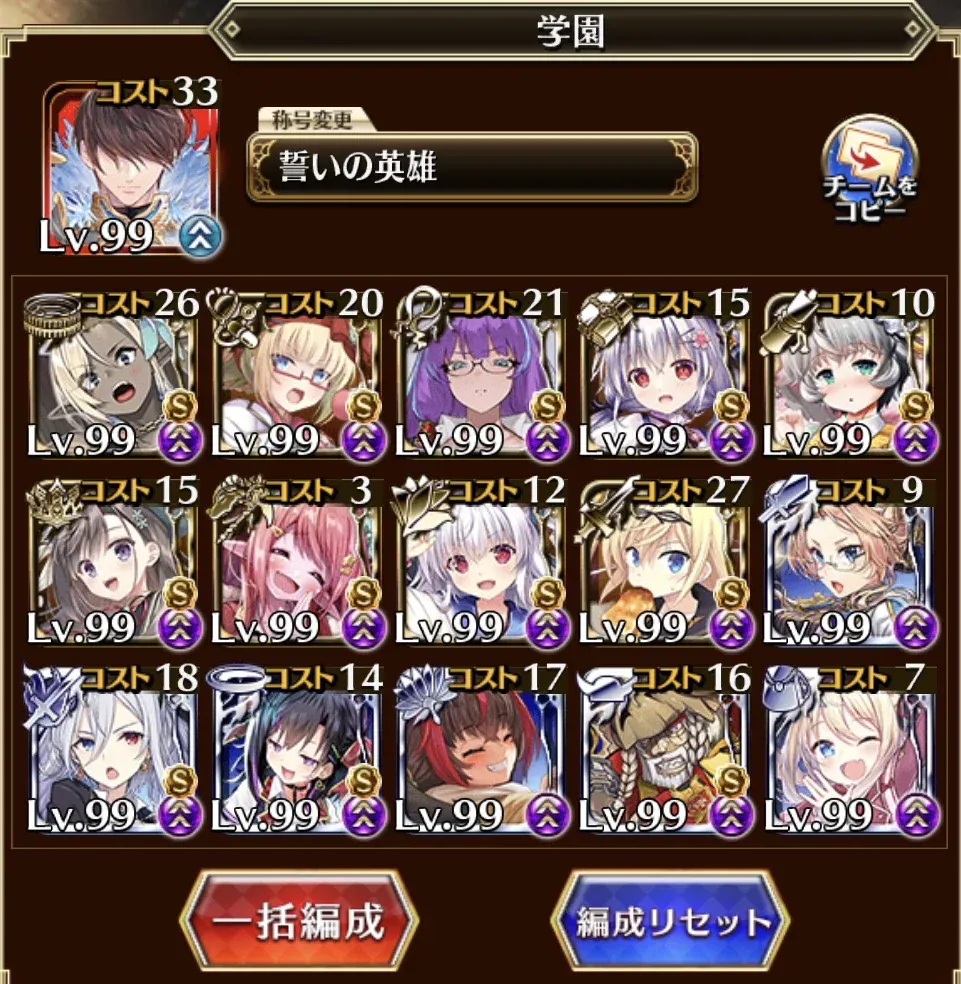Choose the cost 21 purple-haired unit
961x984 pixels.
pos(481,375)
